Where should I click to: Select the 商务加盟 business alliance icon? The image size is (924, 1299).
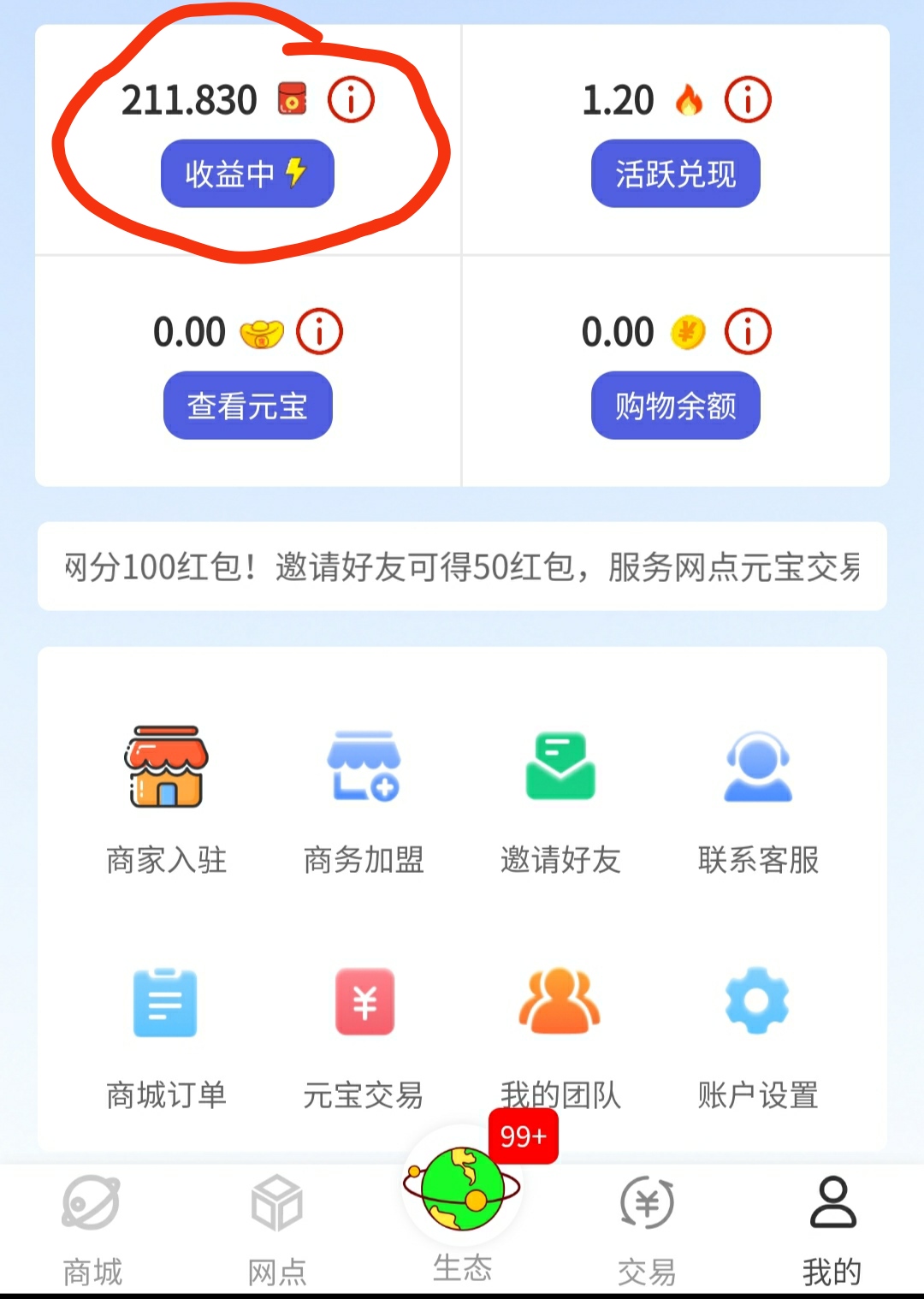click(x=363, y=768)
